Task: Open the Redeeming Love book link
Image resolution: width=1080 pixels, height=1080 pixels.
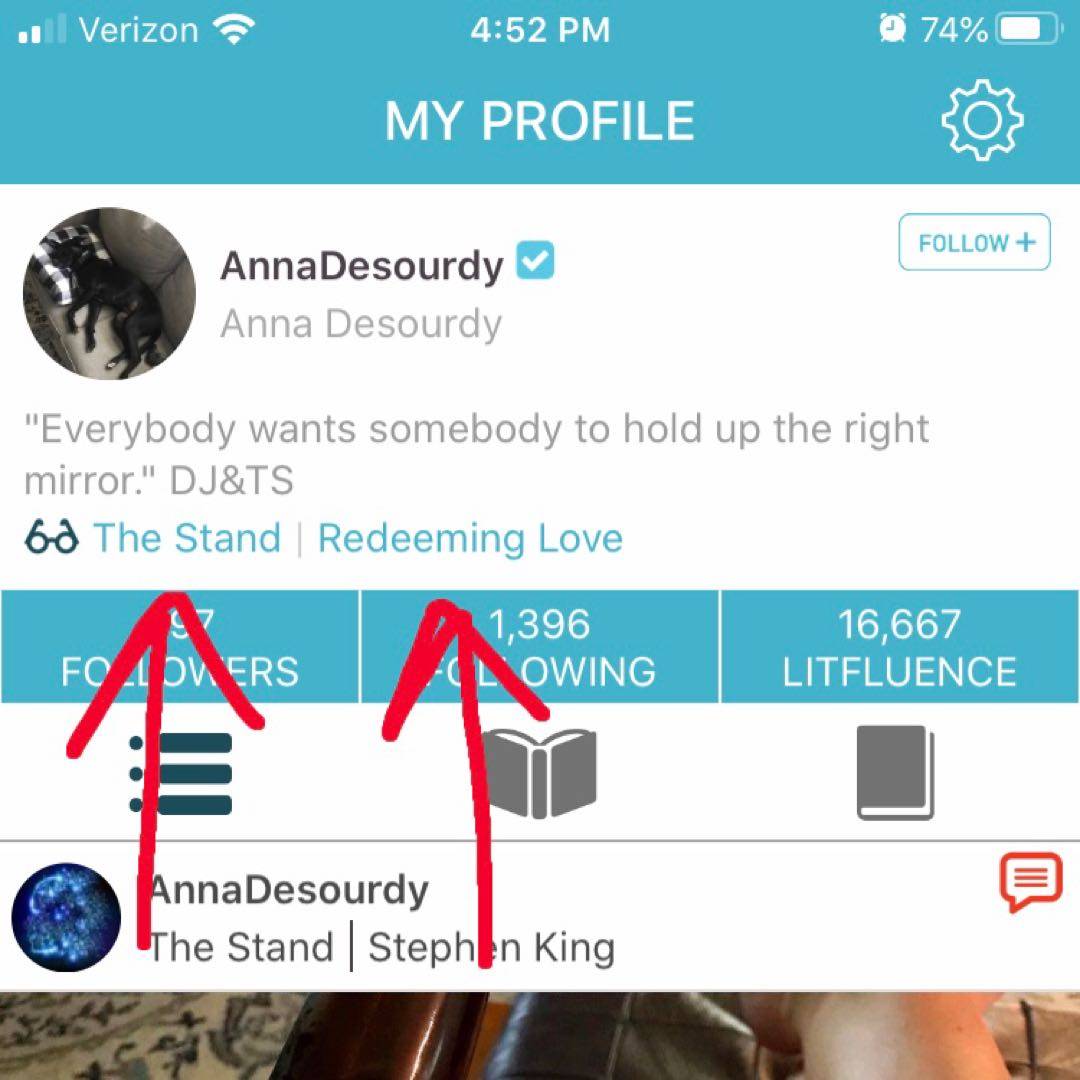Action: point(470,539)
